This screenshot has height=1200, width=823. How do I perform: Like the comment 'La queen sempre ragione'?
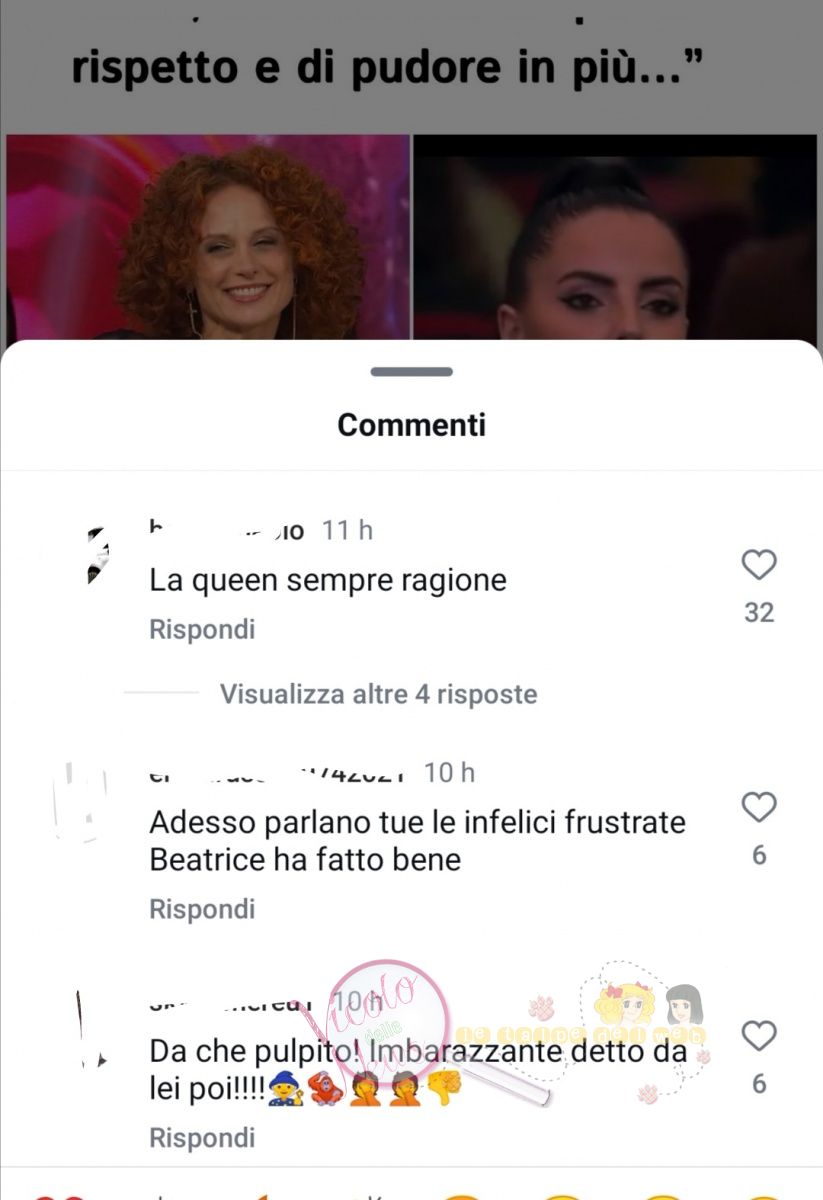759,566
